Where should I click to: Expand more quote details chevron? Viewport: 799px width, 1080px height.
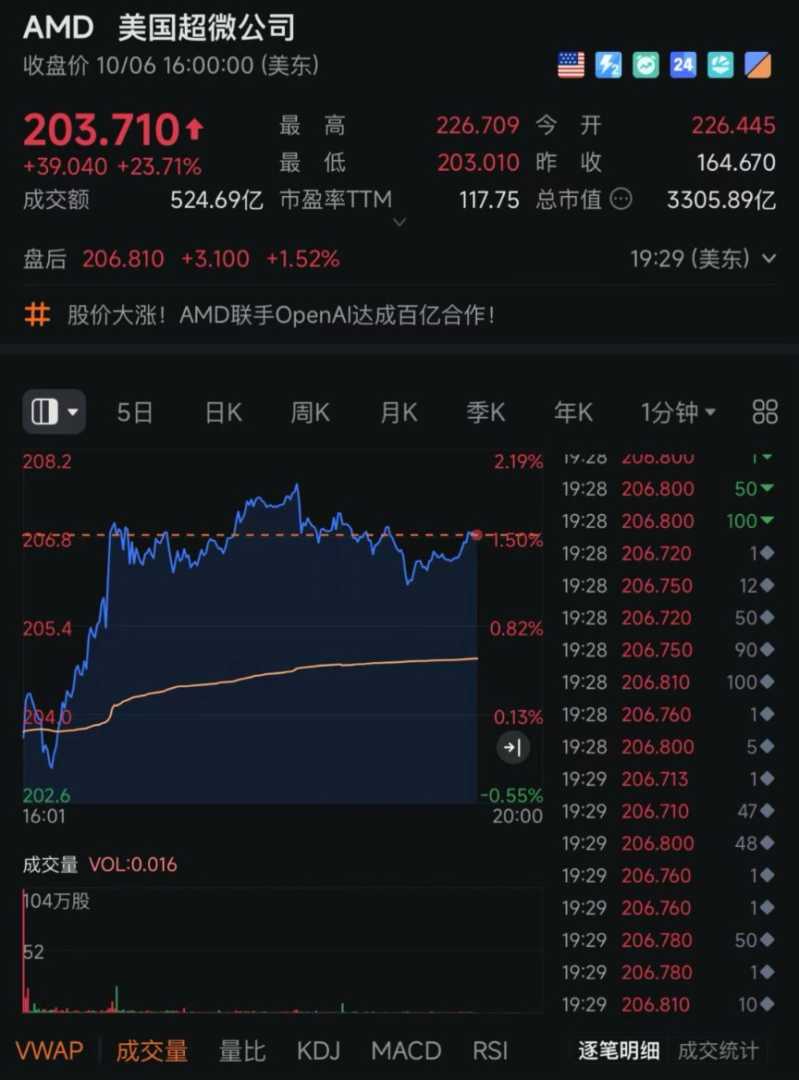399,222
